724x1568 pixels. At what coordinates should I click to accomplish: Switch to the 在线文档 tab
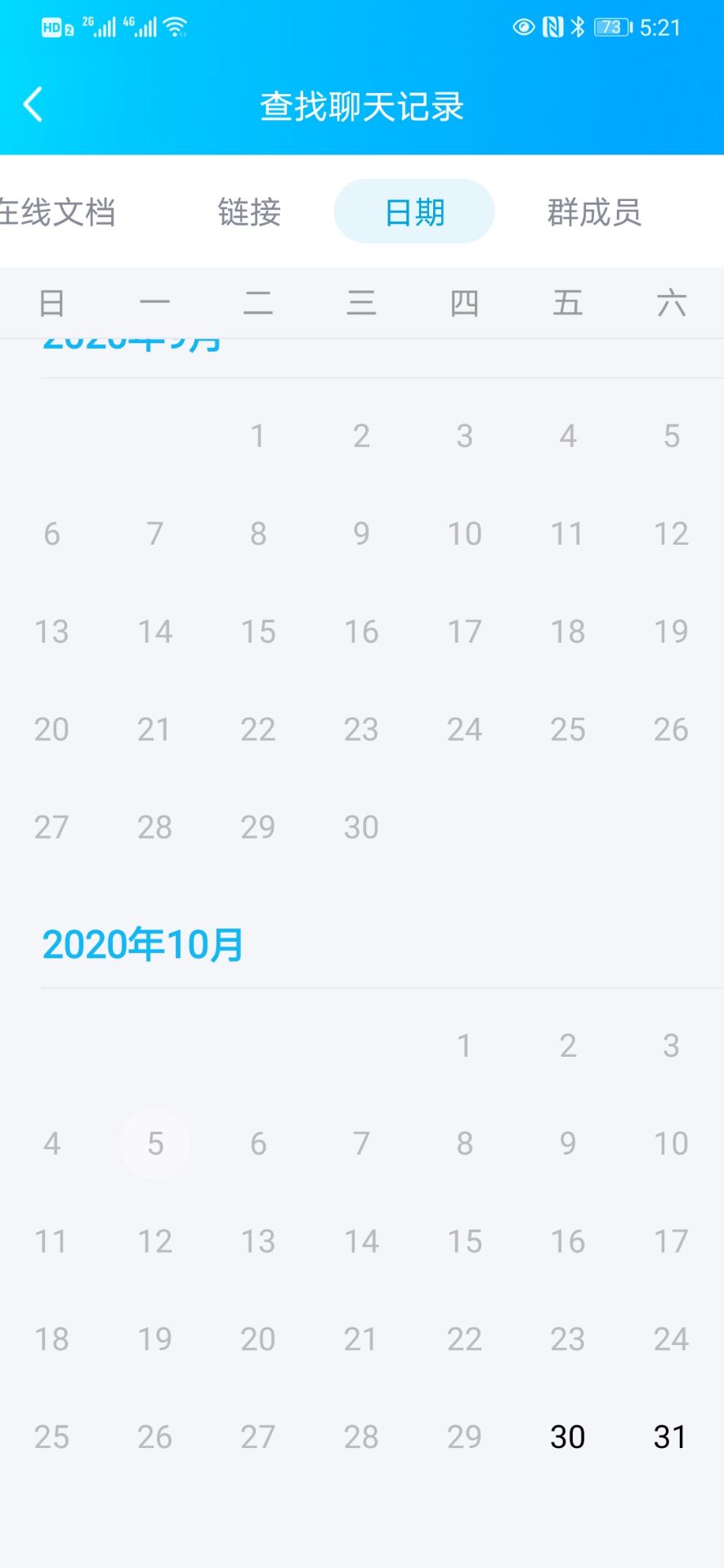pos(57,212)
